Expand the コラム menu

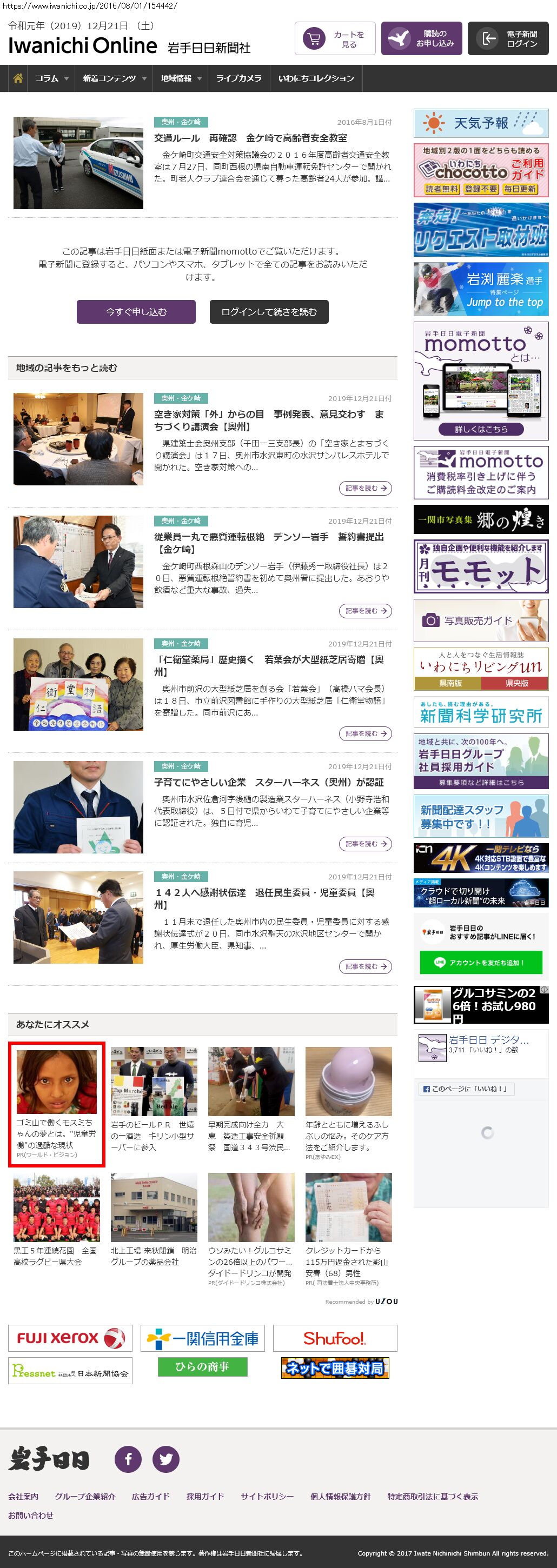pyautogui.click(x=51, y=78)
